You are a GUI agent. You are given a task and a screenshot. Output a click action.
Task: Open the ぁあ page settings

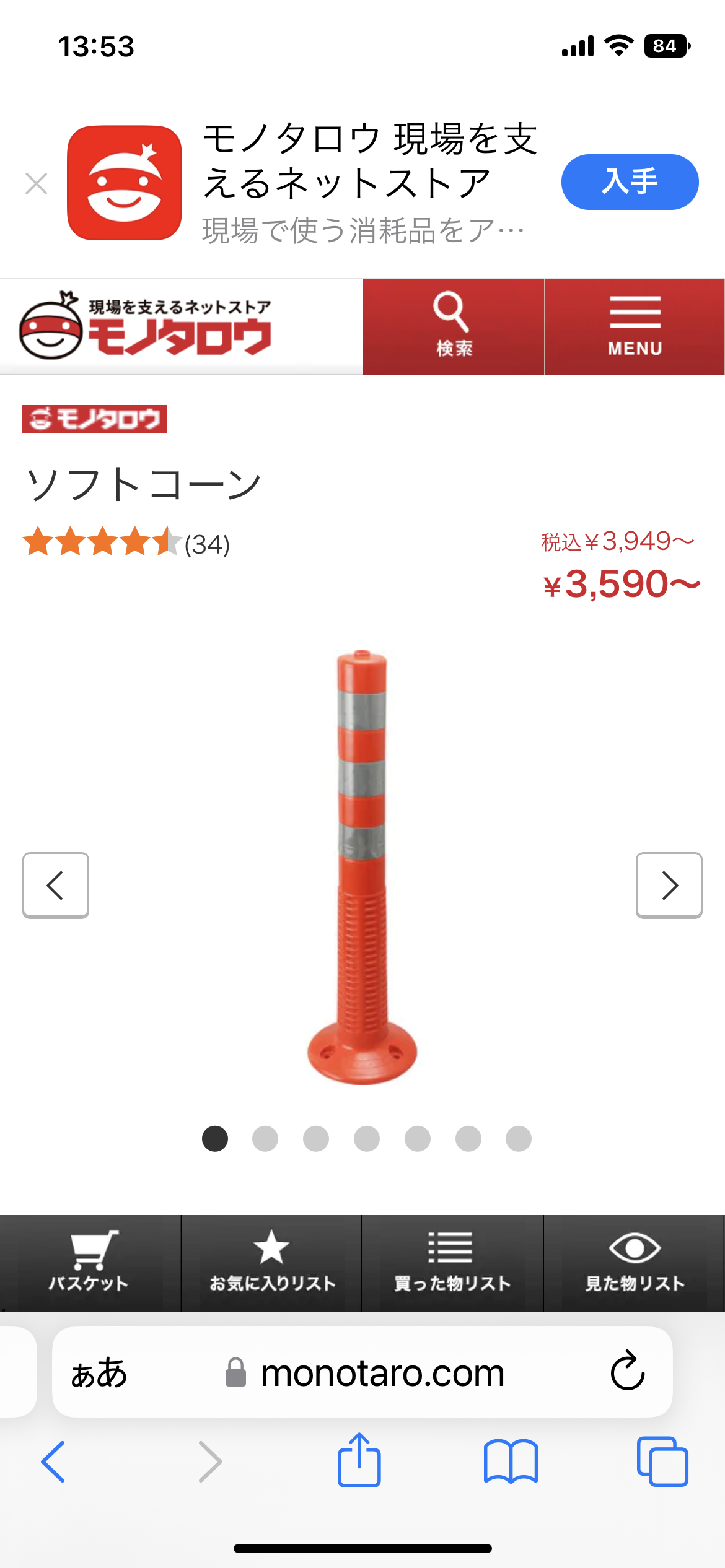pos(99,1372)
